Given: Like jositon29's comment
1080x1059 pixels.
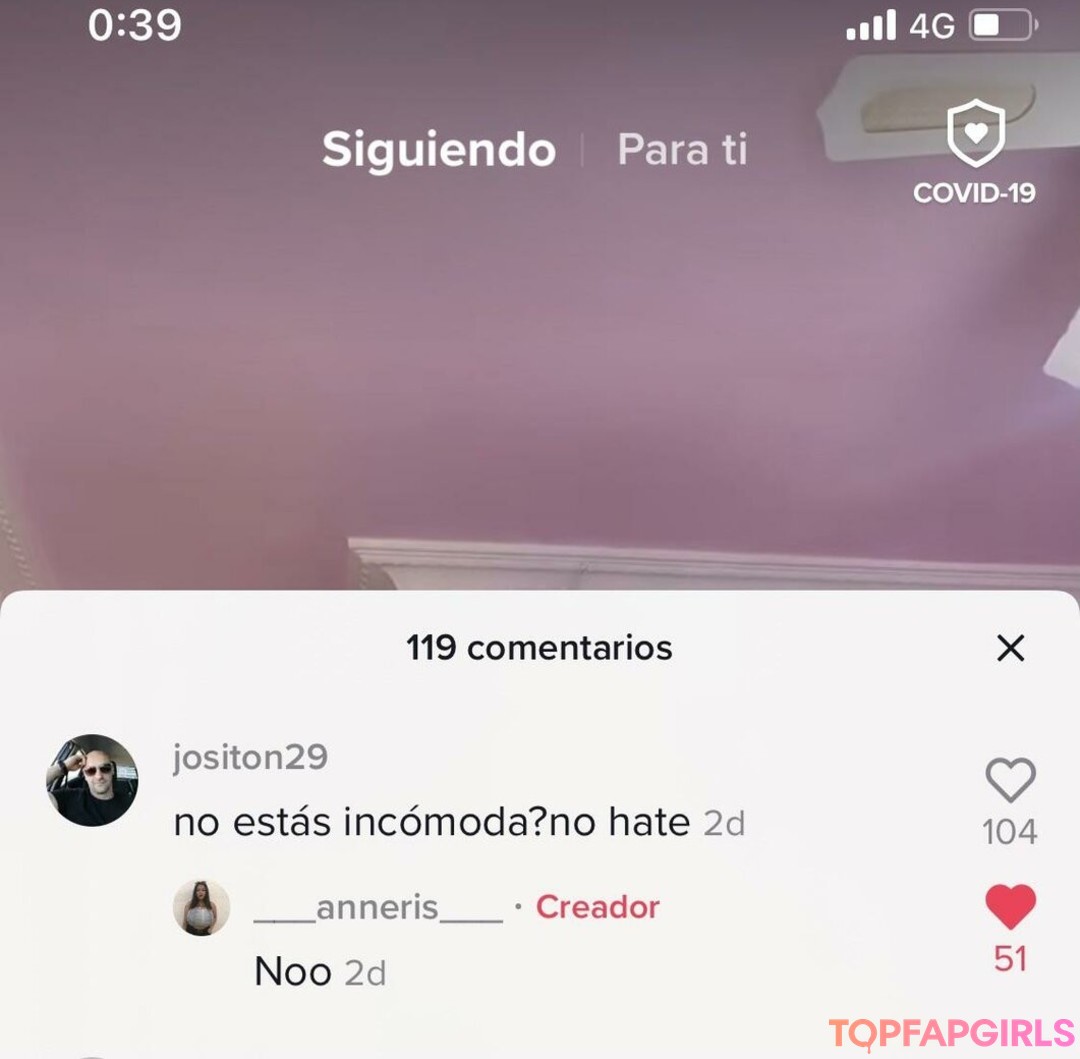Looking at the screenshot, I should [1010, 780].
